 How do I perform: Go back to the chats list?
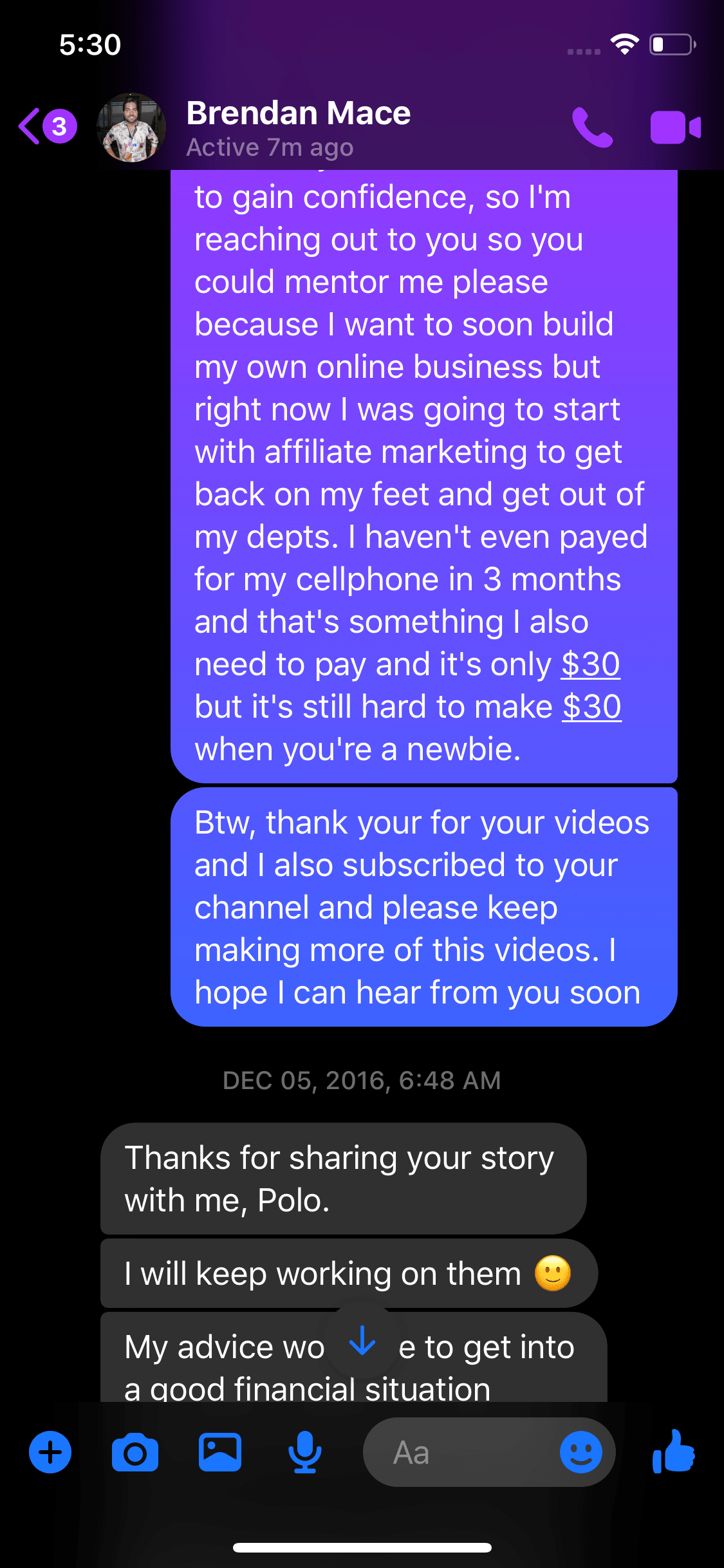(x=31, y=126)
